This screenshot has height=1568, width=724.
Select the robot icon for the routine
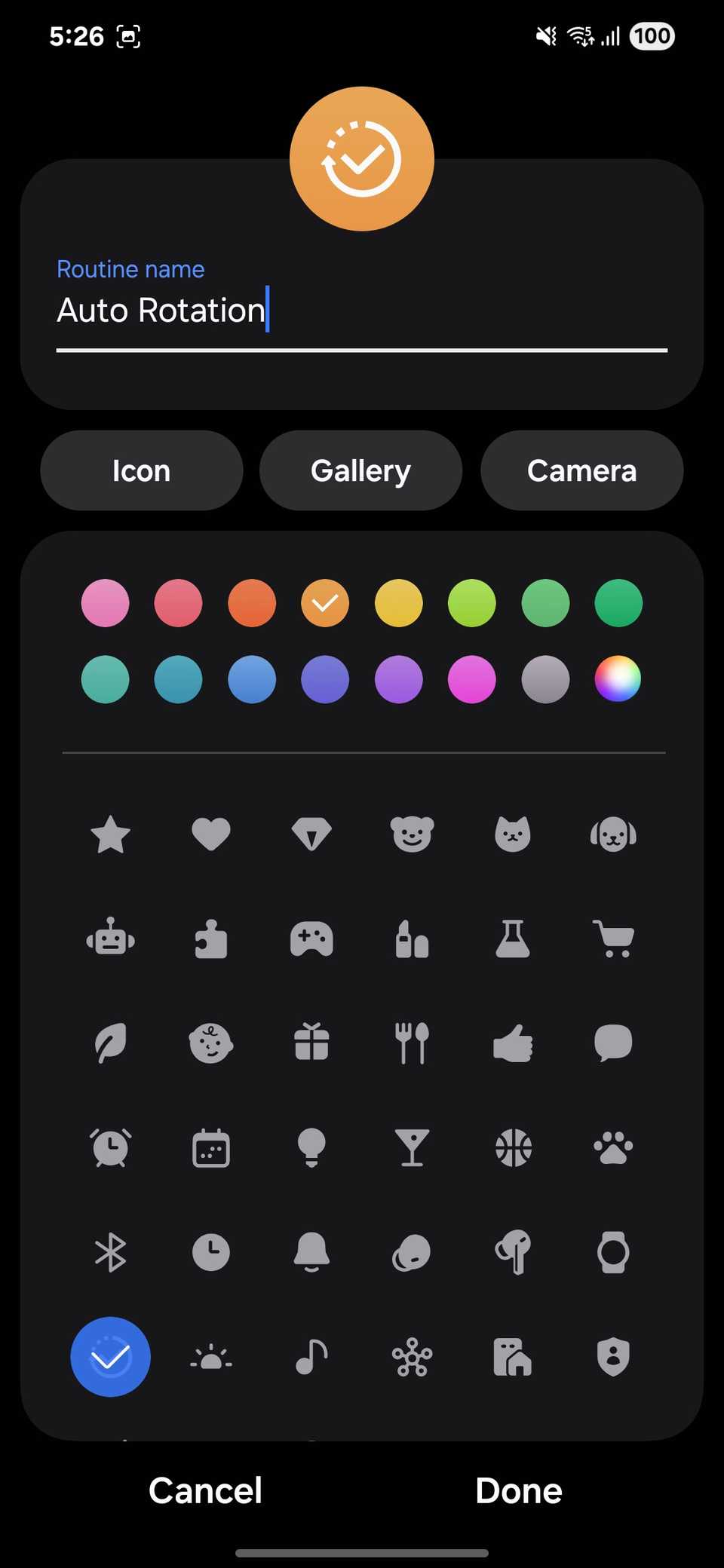pos(110,937)
